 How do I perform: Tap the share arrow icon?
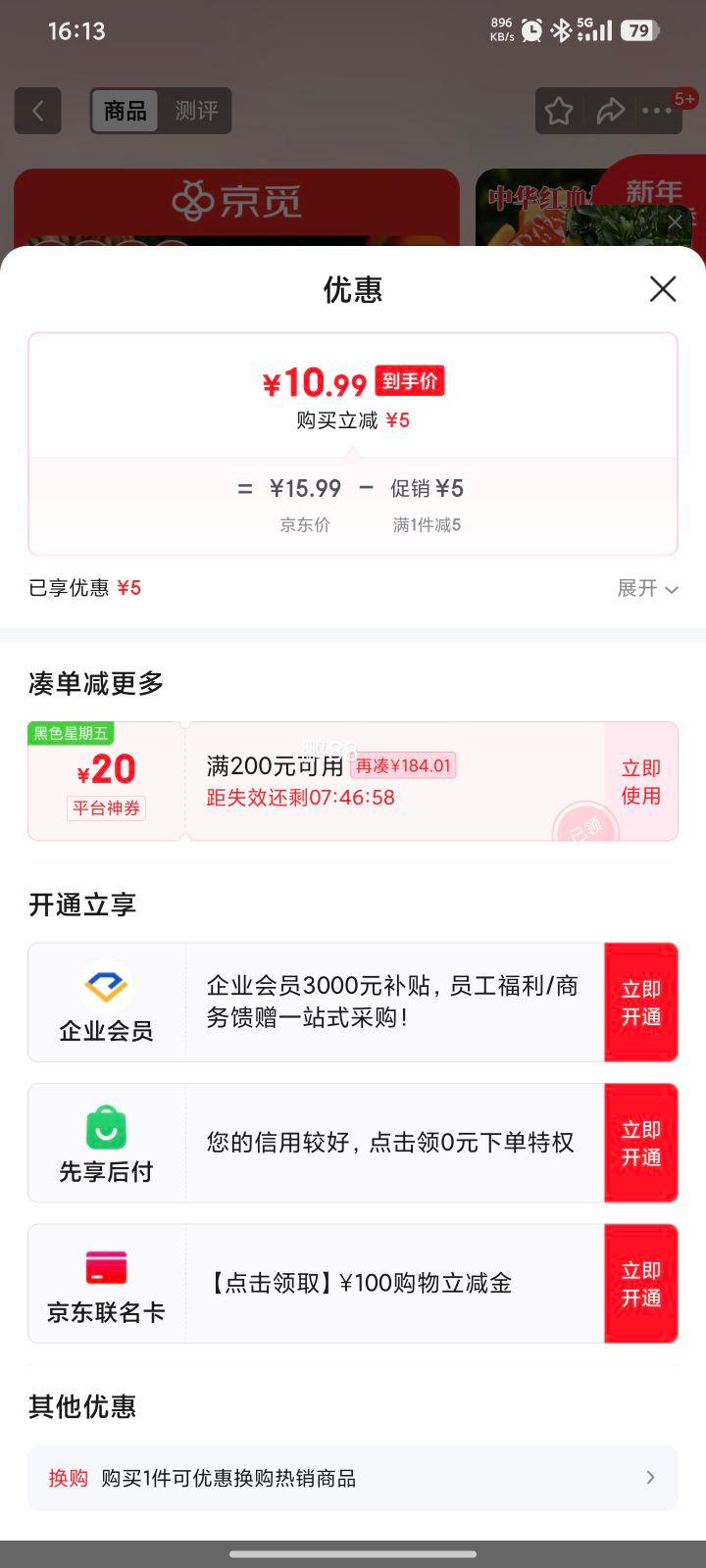(611, 111)
